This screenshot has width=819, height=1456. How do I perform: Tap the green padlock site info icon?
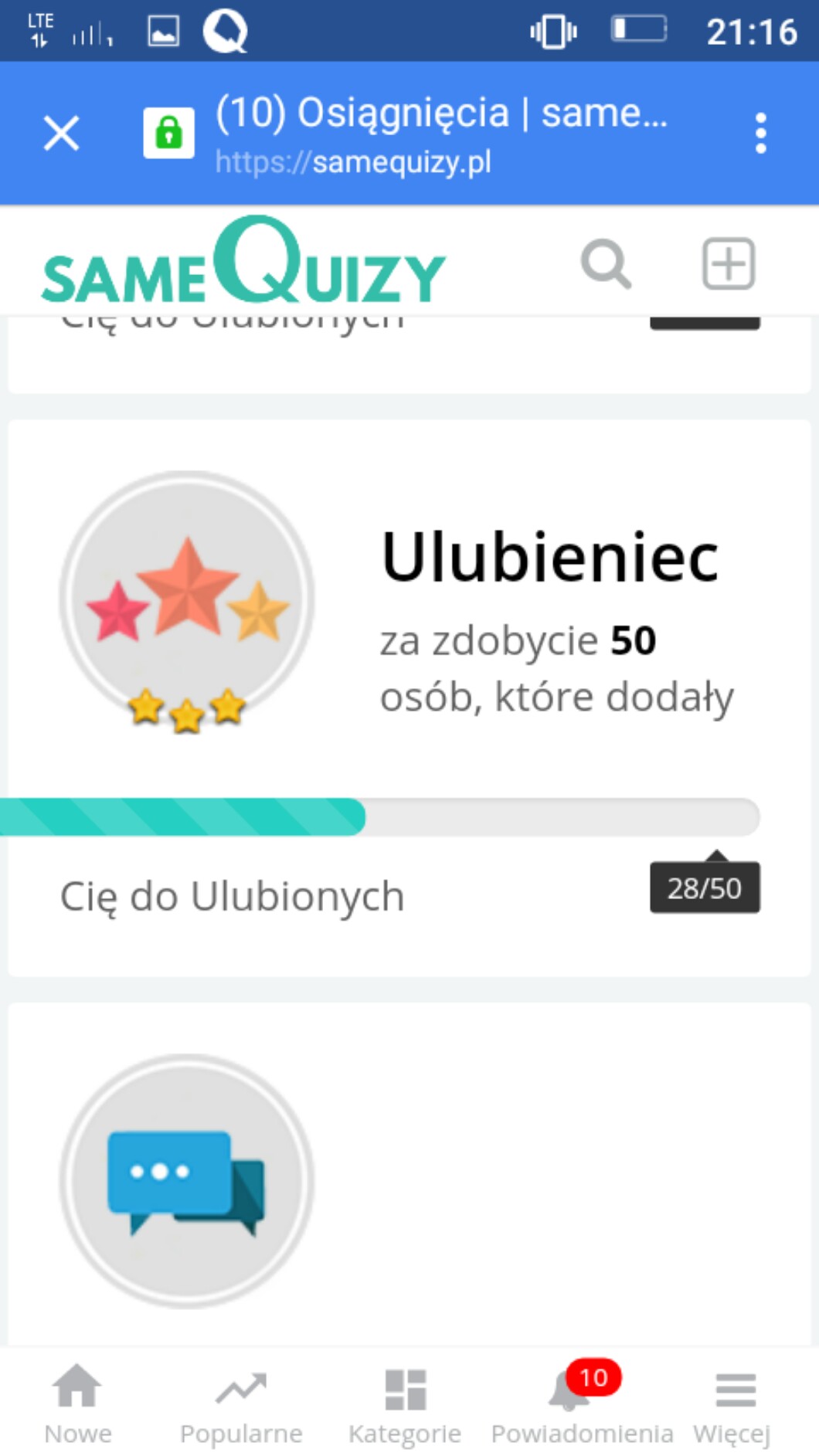(168, 133)
